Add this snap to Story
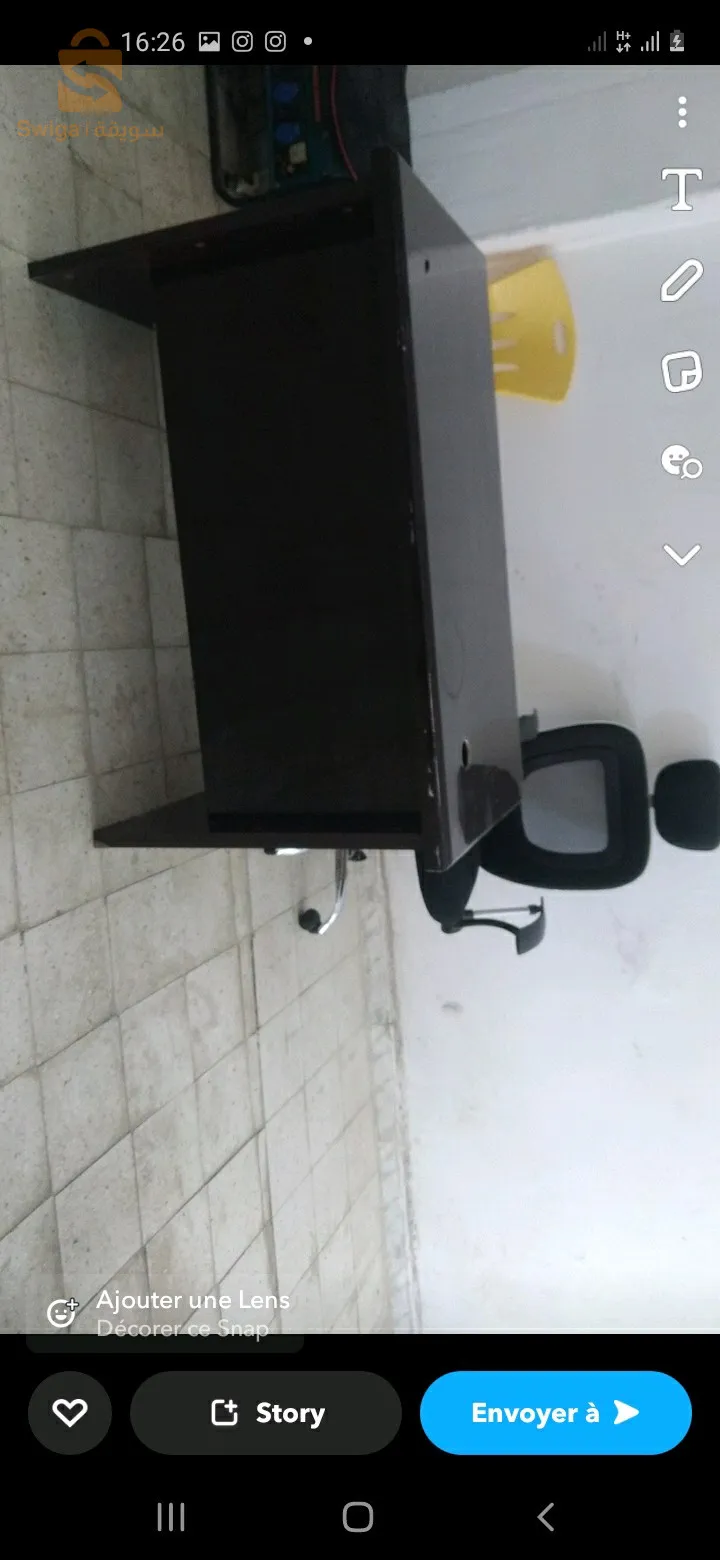The height and width of the screenshot is (1560, 720). (266, 1412)
